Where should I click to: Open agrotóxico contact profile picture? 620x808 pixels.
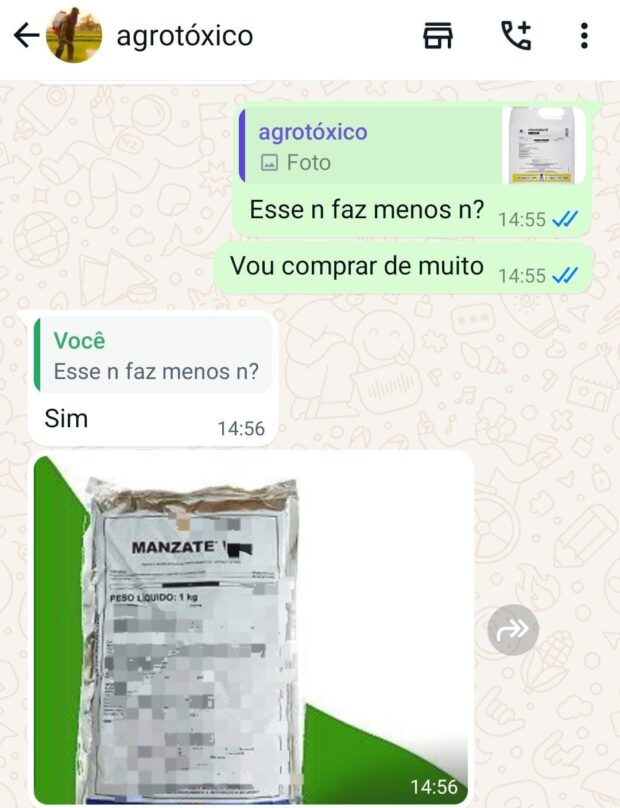(75, 37)
